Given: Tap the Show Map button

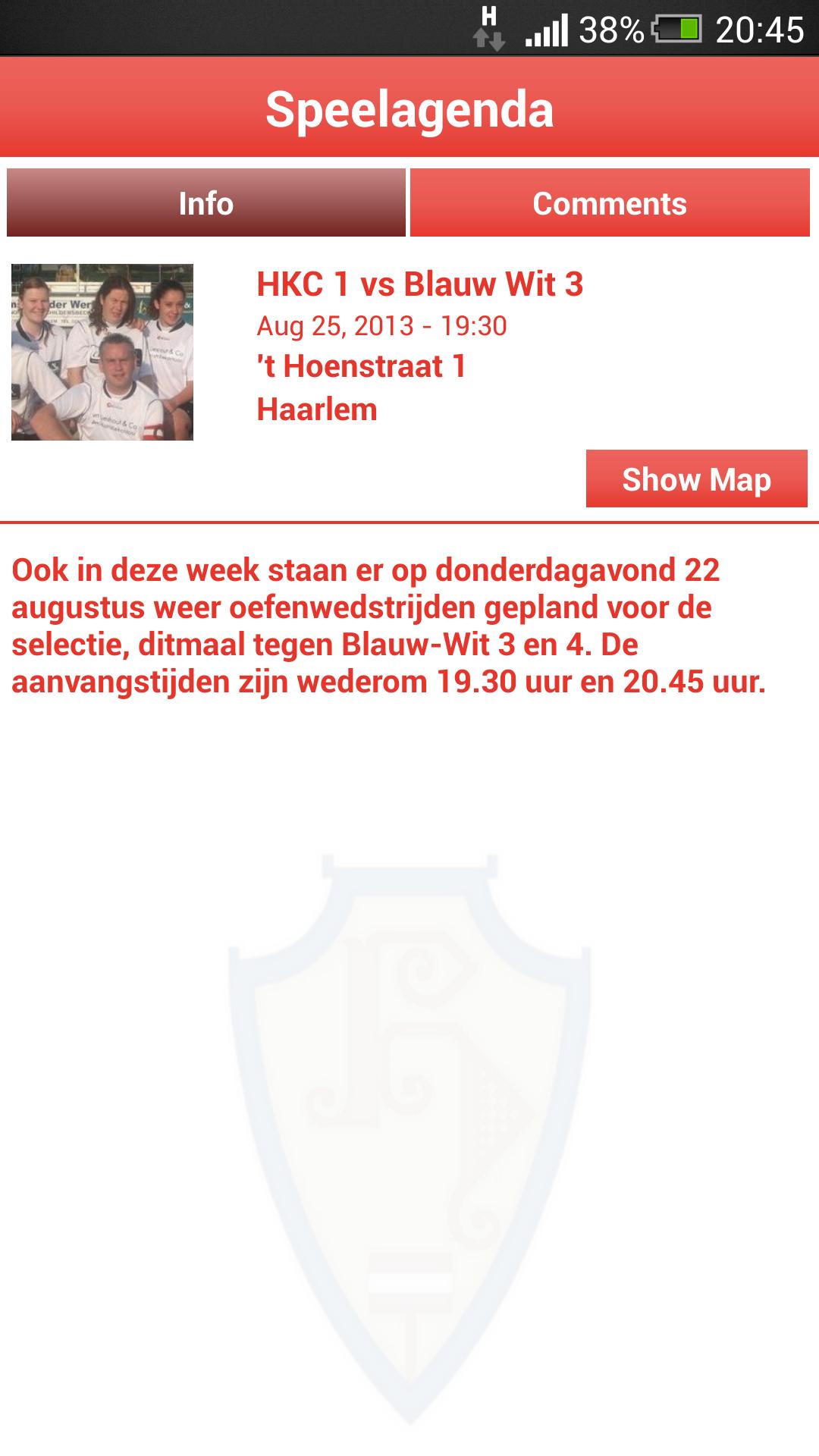Looking at the screenshot, I should point(696,479).
